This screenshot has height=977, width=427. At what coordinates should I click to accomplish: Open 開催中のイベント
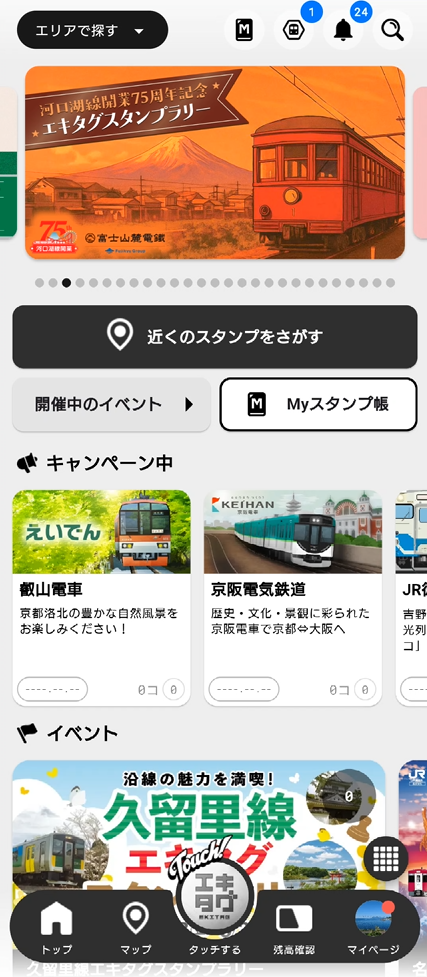tap(112, 404)
